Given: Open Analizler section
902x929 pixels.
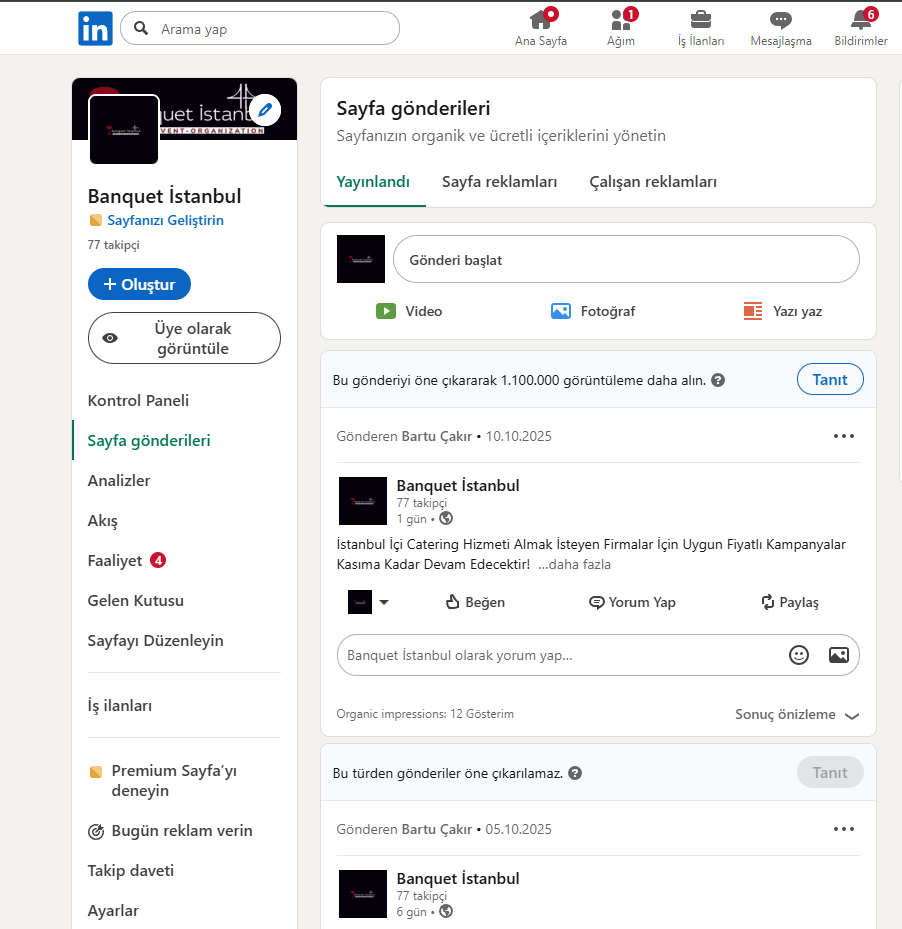Looking at the screenshot, I should (119, 480).
